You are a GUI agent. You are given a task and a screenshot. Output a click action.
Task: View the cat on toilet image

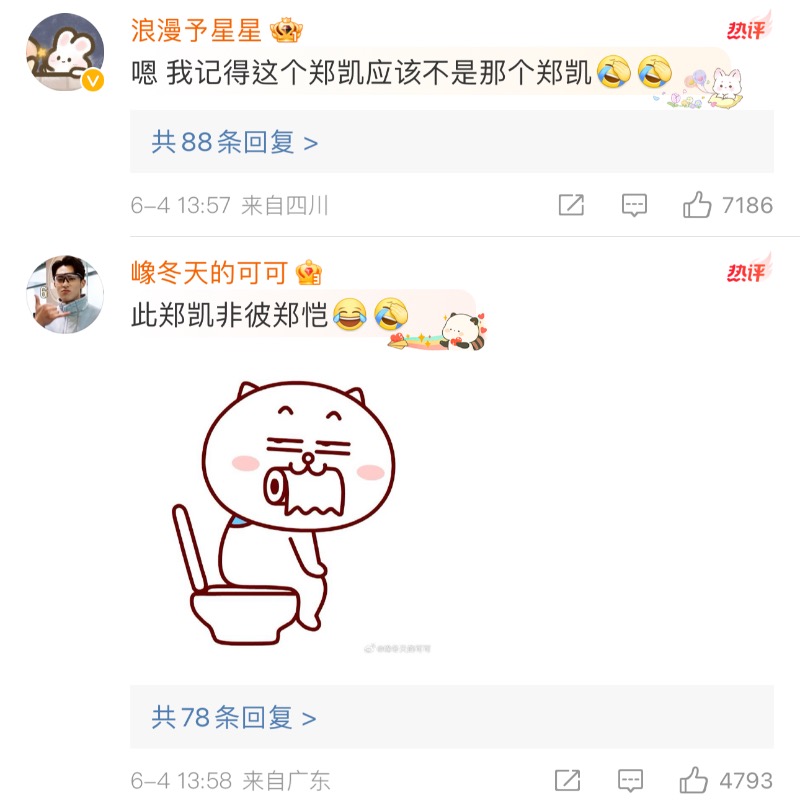290,512
